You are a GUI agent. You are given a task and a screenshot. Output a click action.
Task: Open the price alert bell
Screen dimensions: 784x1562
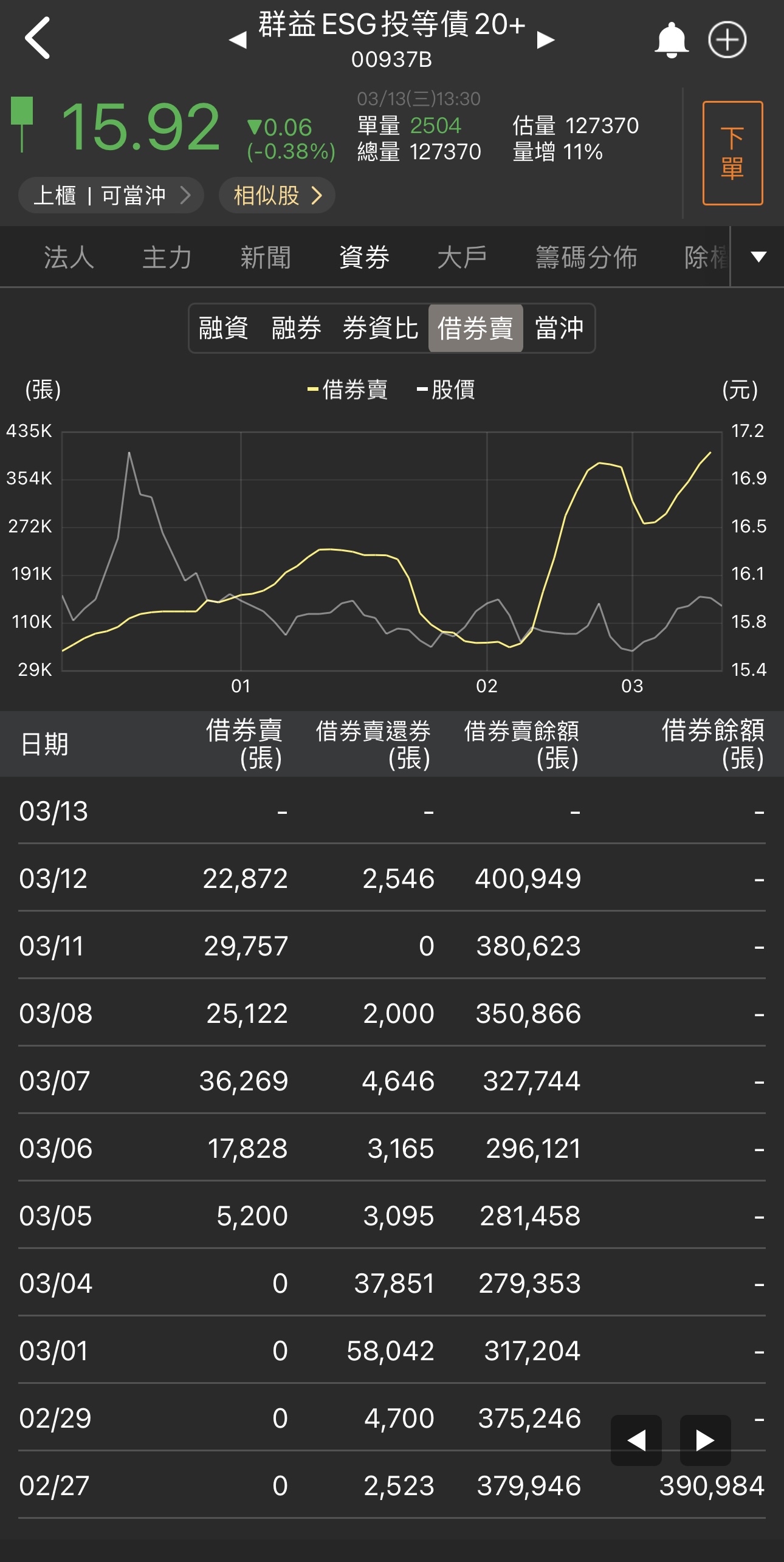pyautogui.click(x=671, y=40)
